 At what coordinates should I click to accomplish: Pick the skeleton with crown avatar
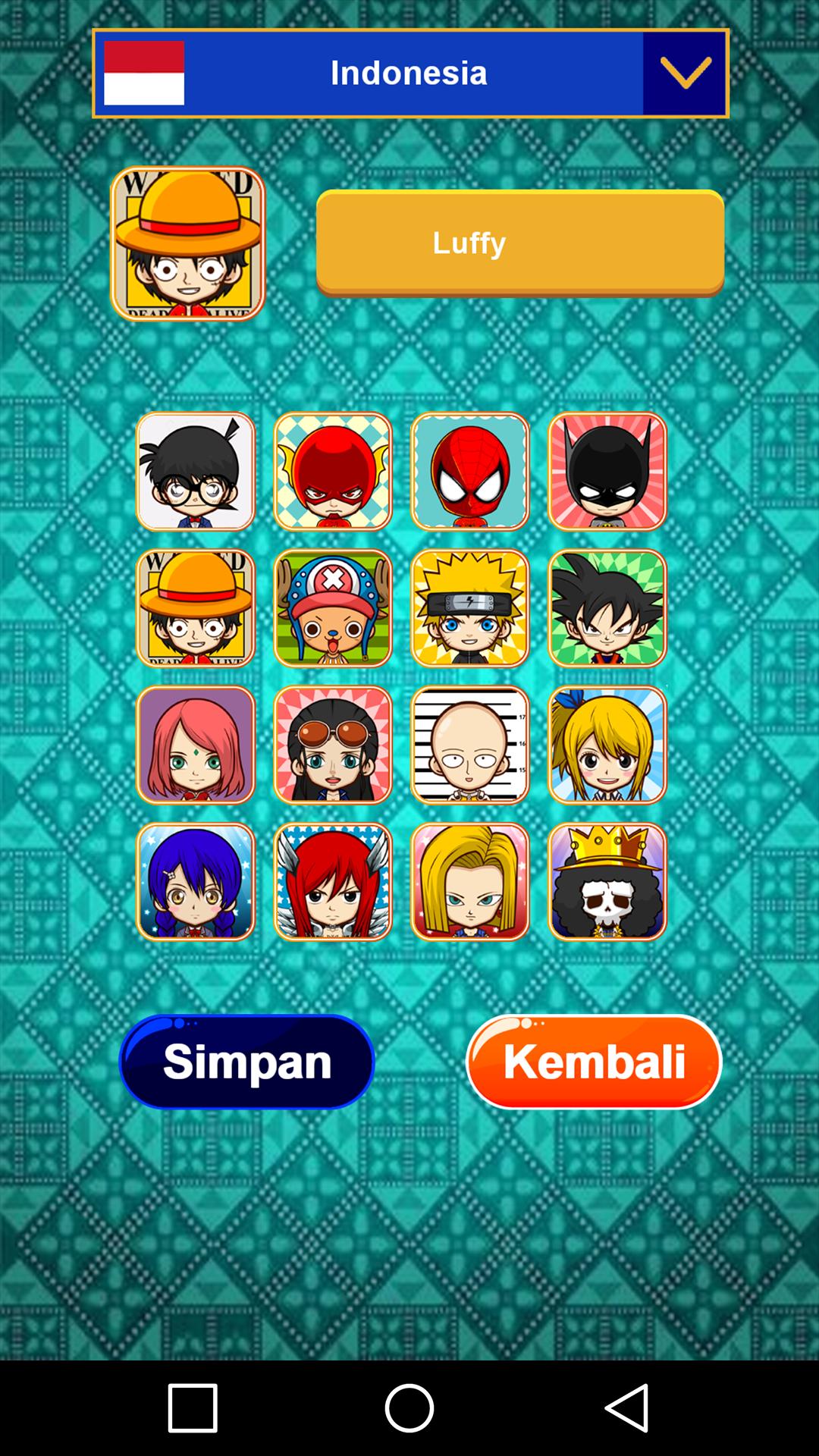(x=607, y=882)
